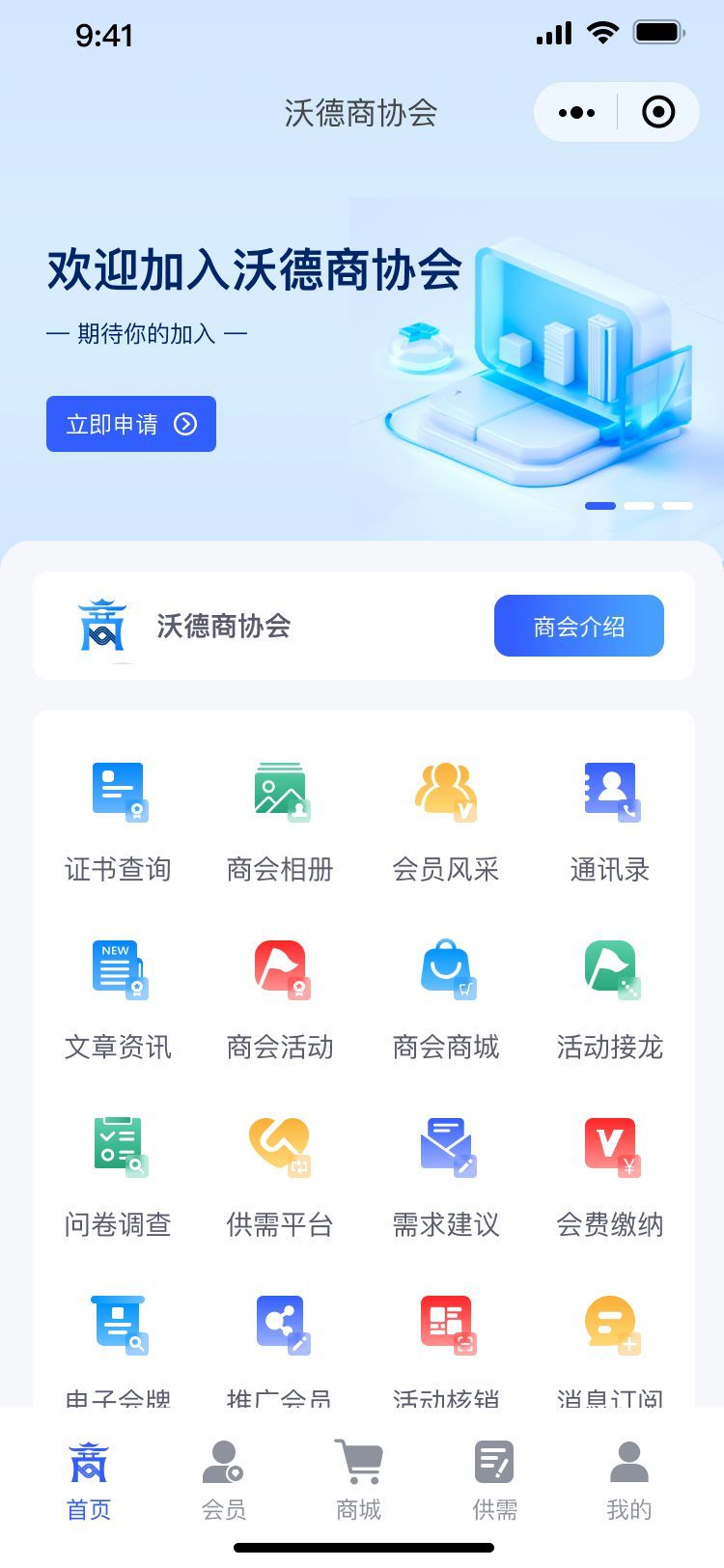Screen dimensions: 724x1568
Task: View 会员风采
Action: [445, 821]
